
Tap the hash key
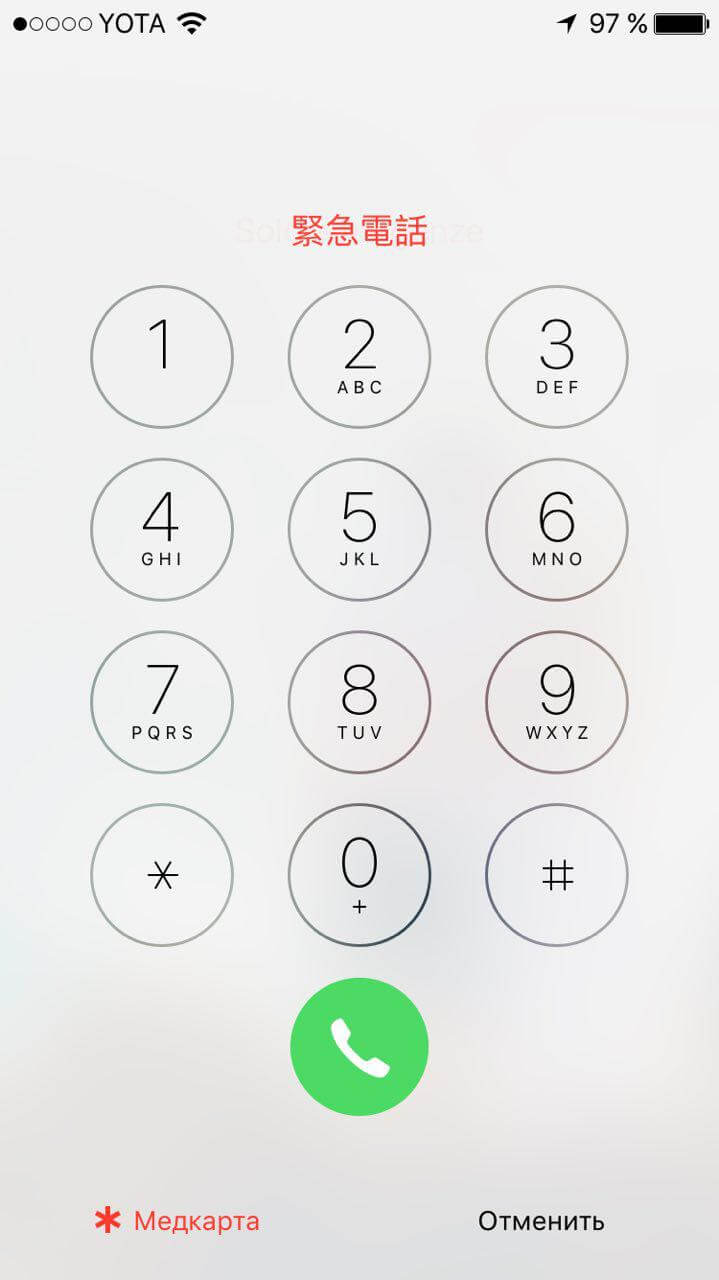pyautogui.click(x=557, y=875)
